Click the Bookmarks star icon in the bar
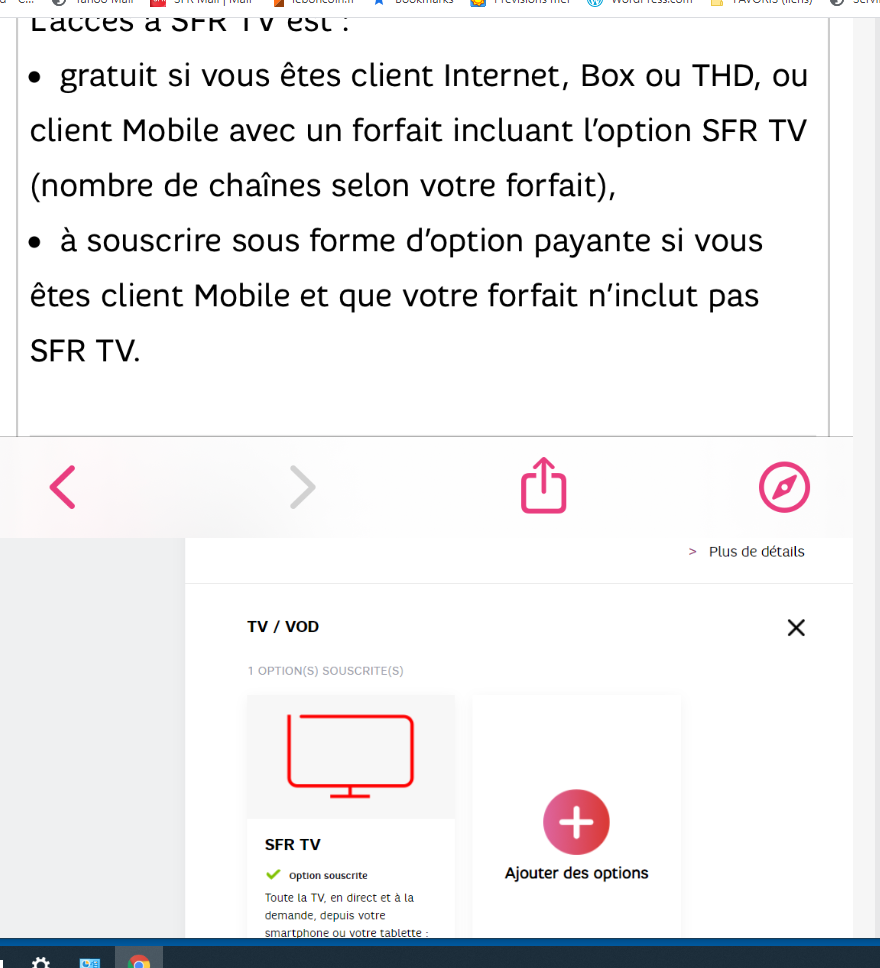Screen dimensions: 880x968 pos(381,3)
